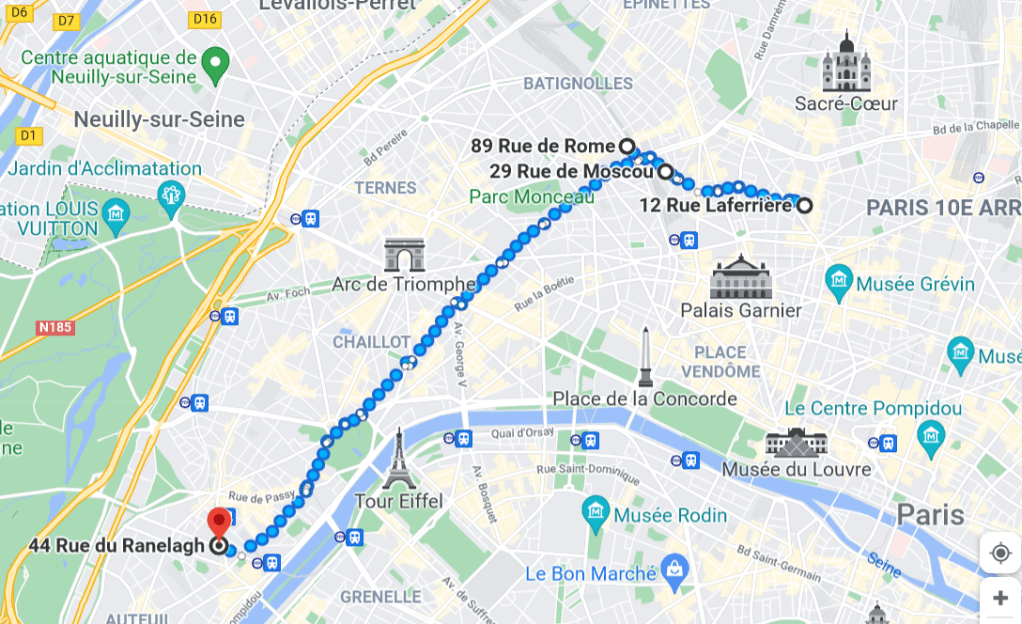Select the Palais Garnier landmark
The width and height of the screenshot is (1022, 624).
[x=741, y=277]
